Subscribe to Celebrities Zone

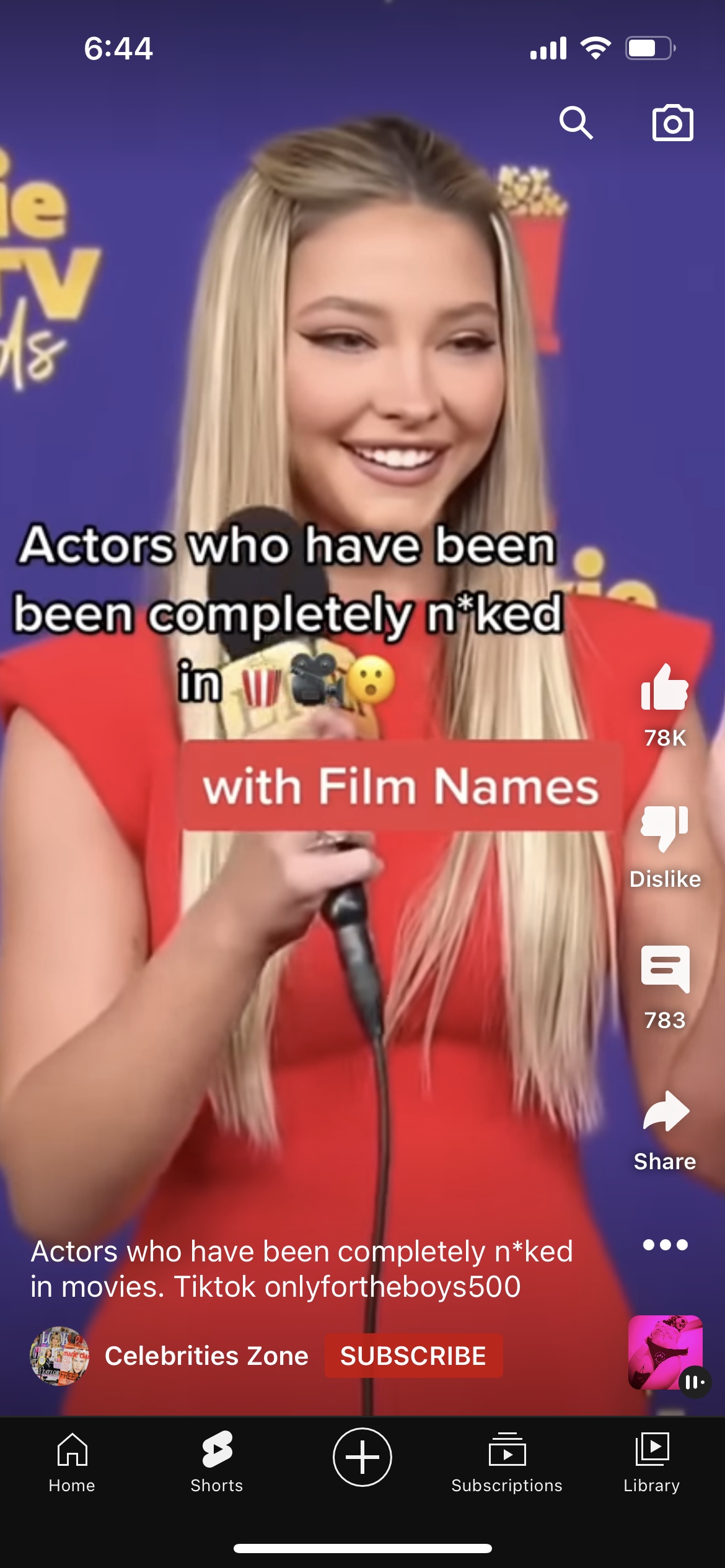click(x=413, y=1356)
